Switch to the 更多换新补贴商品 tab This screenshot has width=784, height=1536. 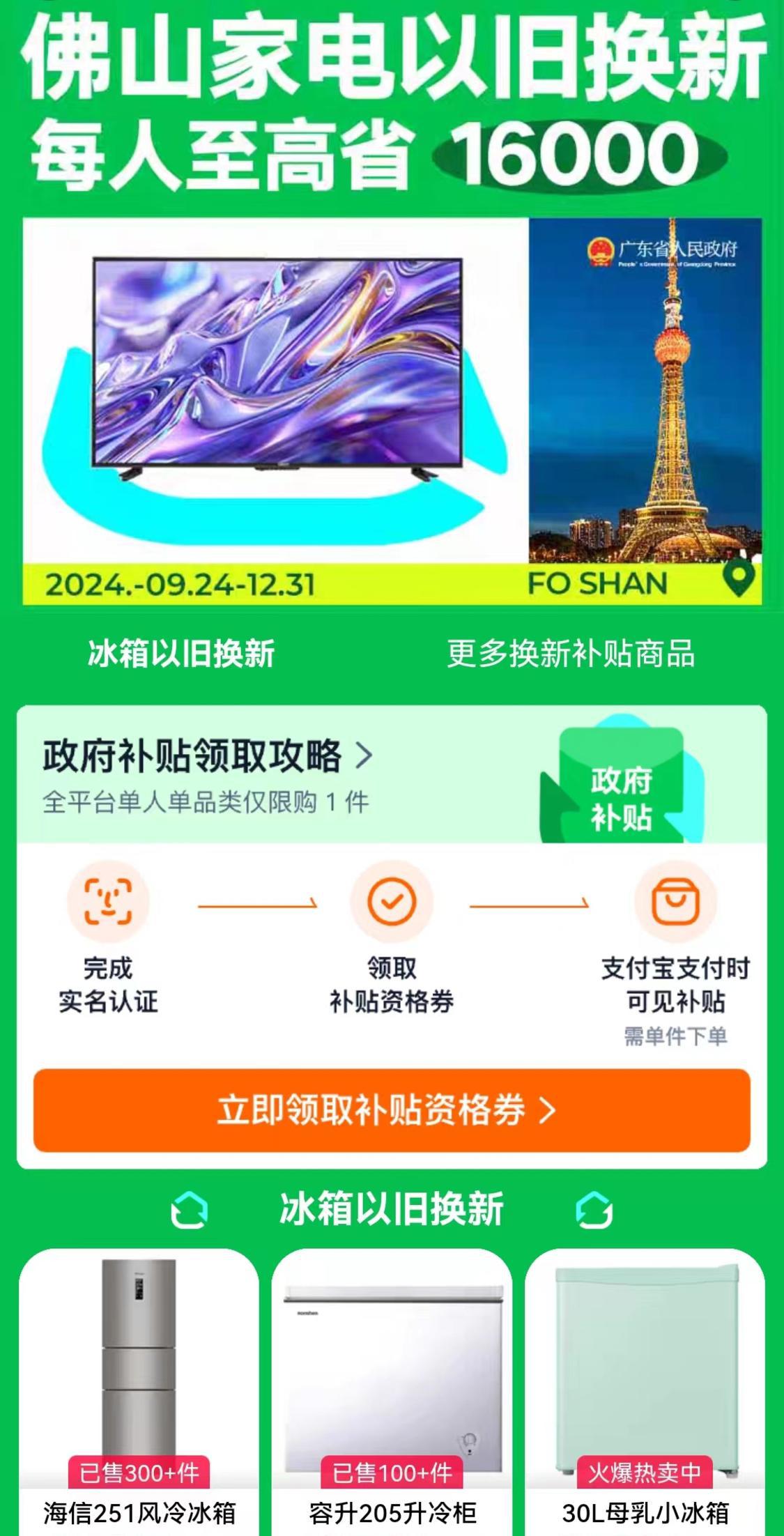pyautogui.click(x=571, y=654)
